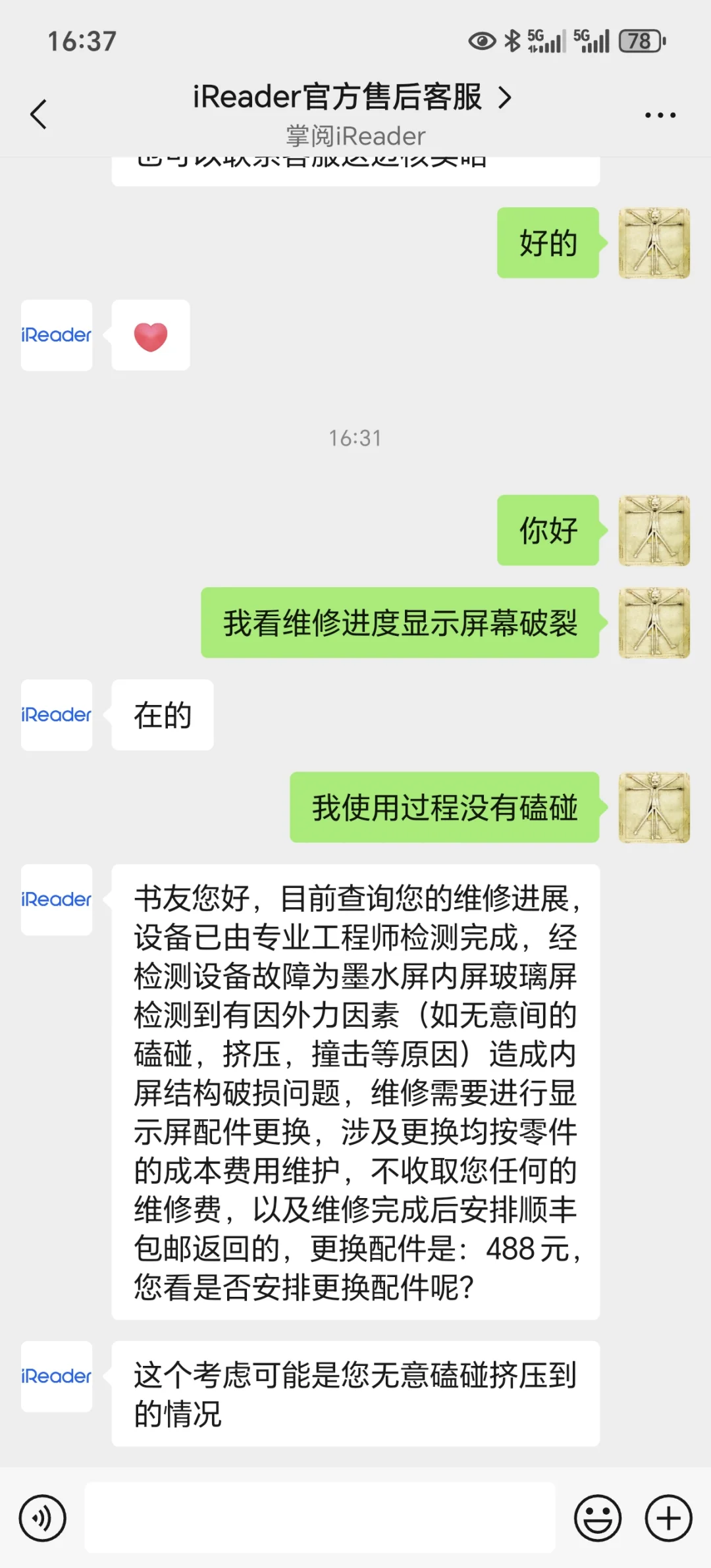The width and height of the screenshot is (711, 1568).
Task: Switch to voice message input
Action: (43, 1518)
